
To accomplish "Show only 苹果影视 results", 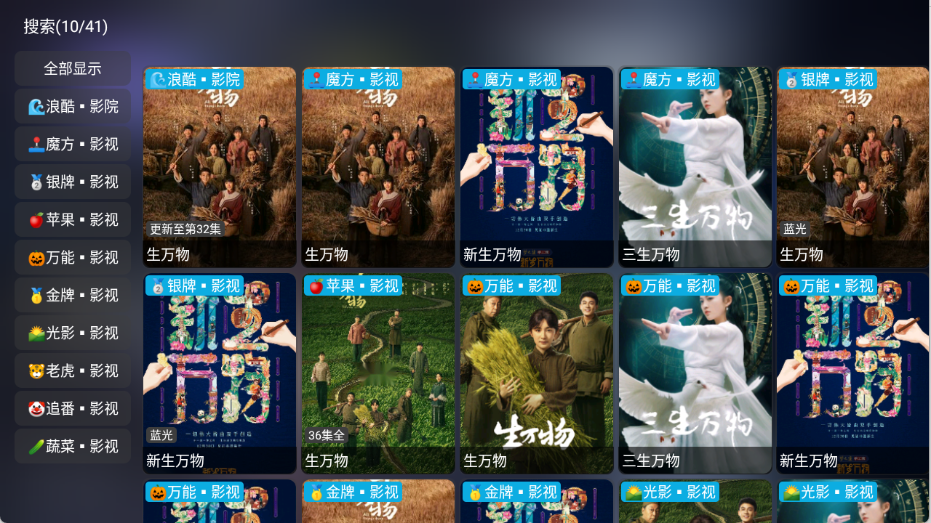I will coord(72,219).
